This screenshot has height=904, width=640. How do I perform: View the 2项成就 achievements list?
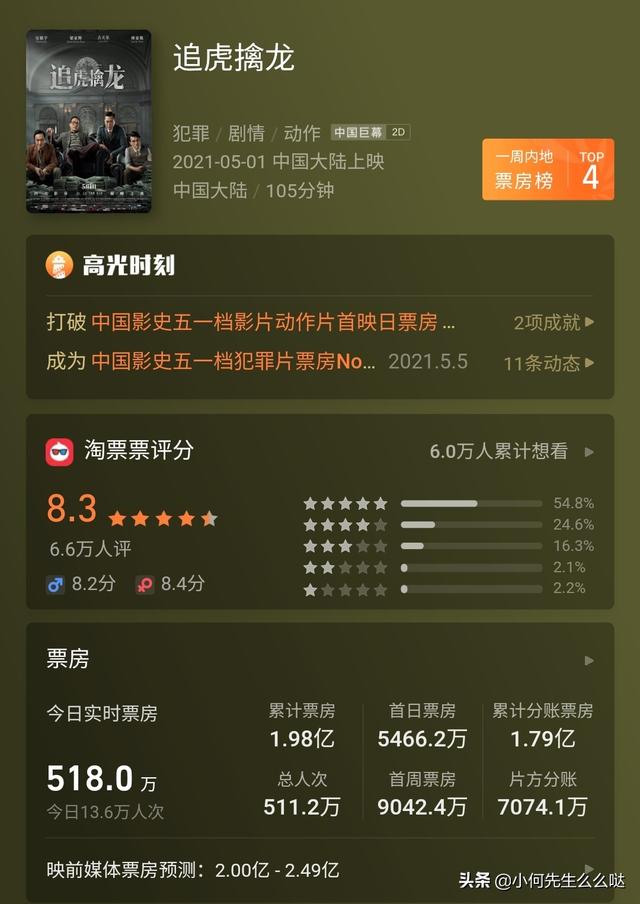tap(553, 322)
